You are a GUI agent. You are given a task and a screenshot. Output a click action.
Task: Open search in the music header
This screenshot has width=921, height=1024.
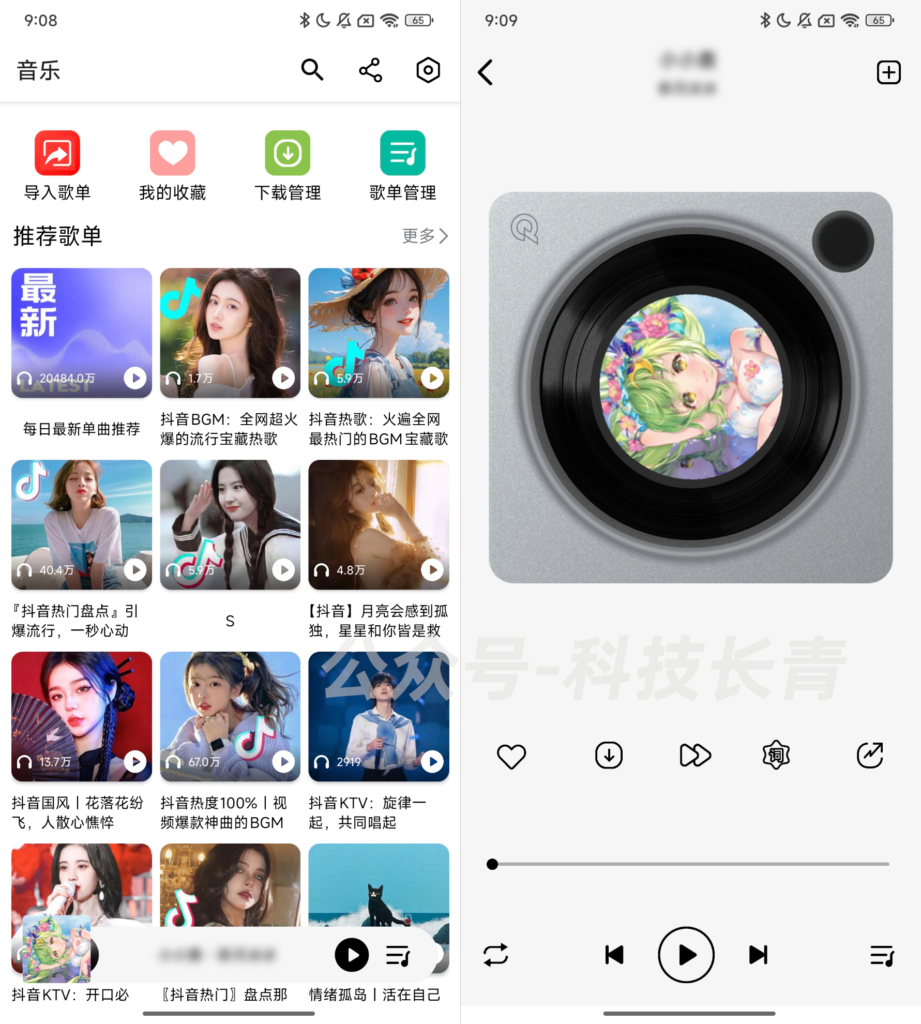click(312, 70)
